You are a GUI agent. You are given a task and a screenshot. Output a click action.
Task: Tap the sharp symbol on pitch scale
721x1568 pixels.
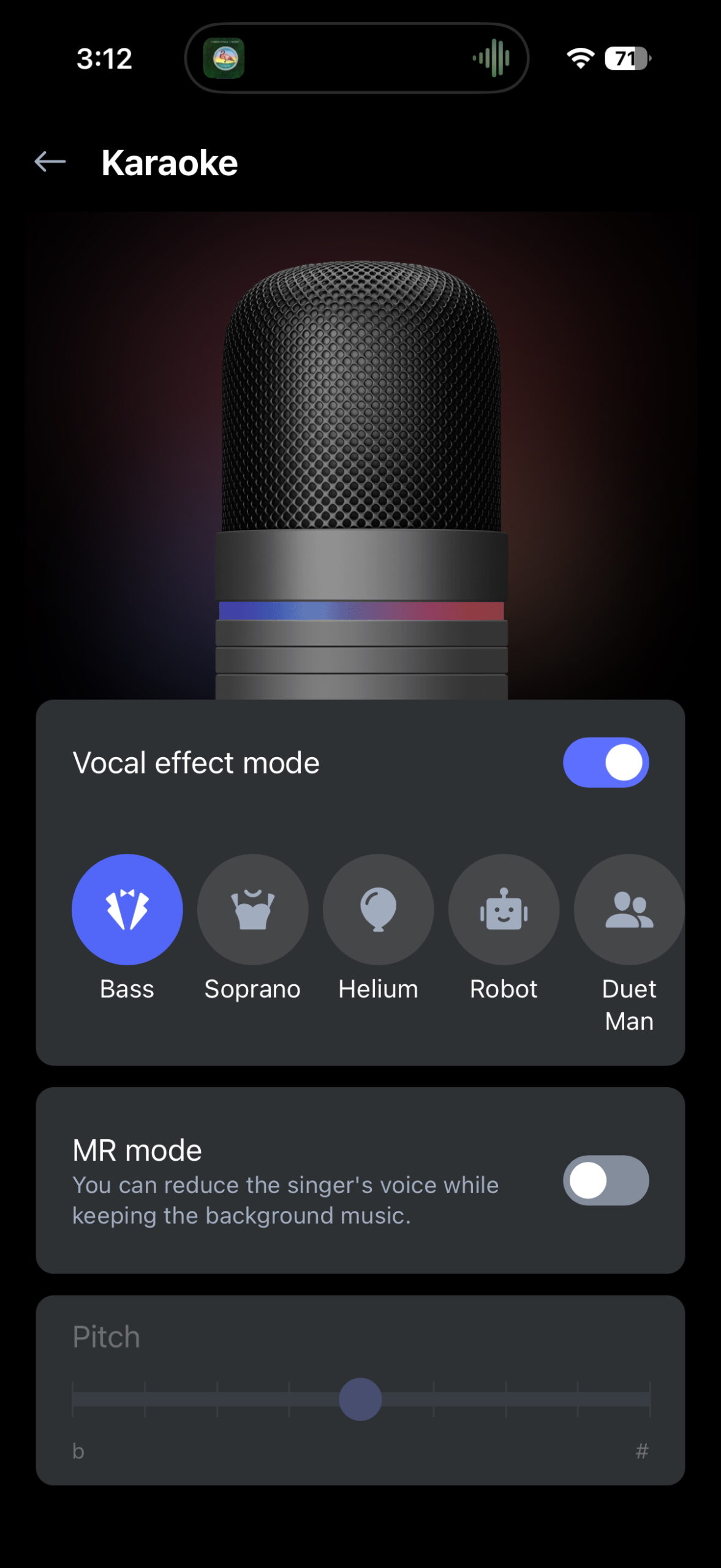tap(642, 1450)
